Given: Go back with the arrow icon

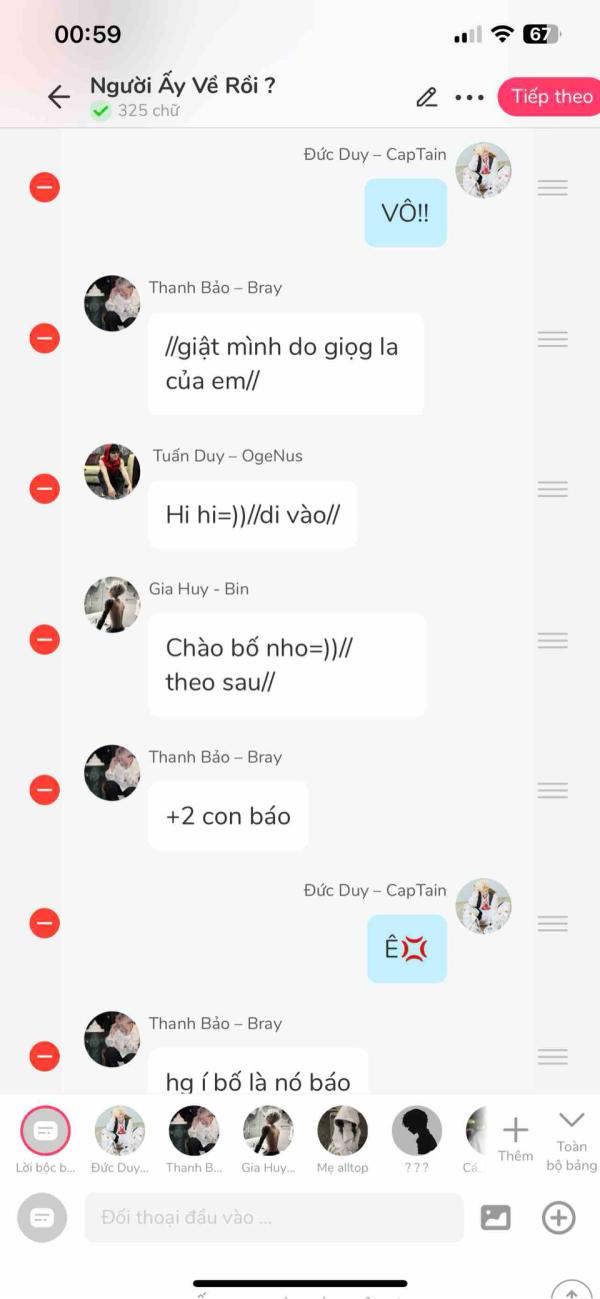Looking at the screenshot, I should [59, 96].
